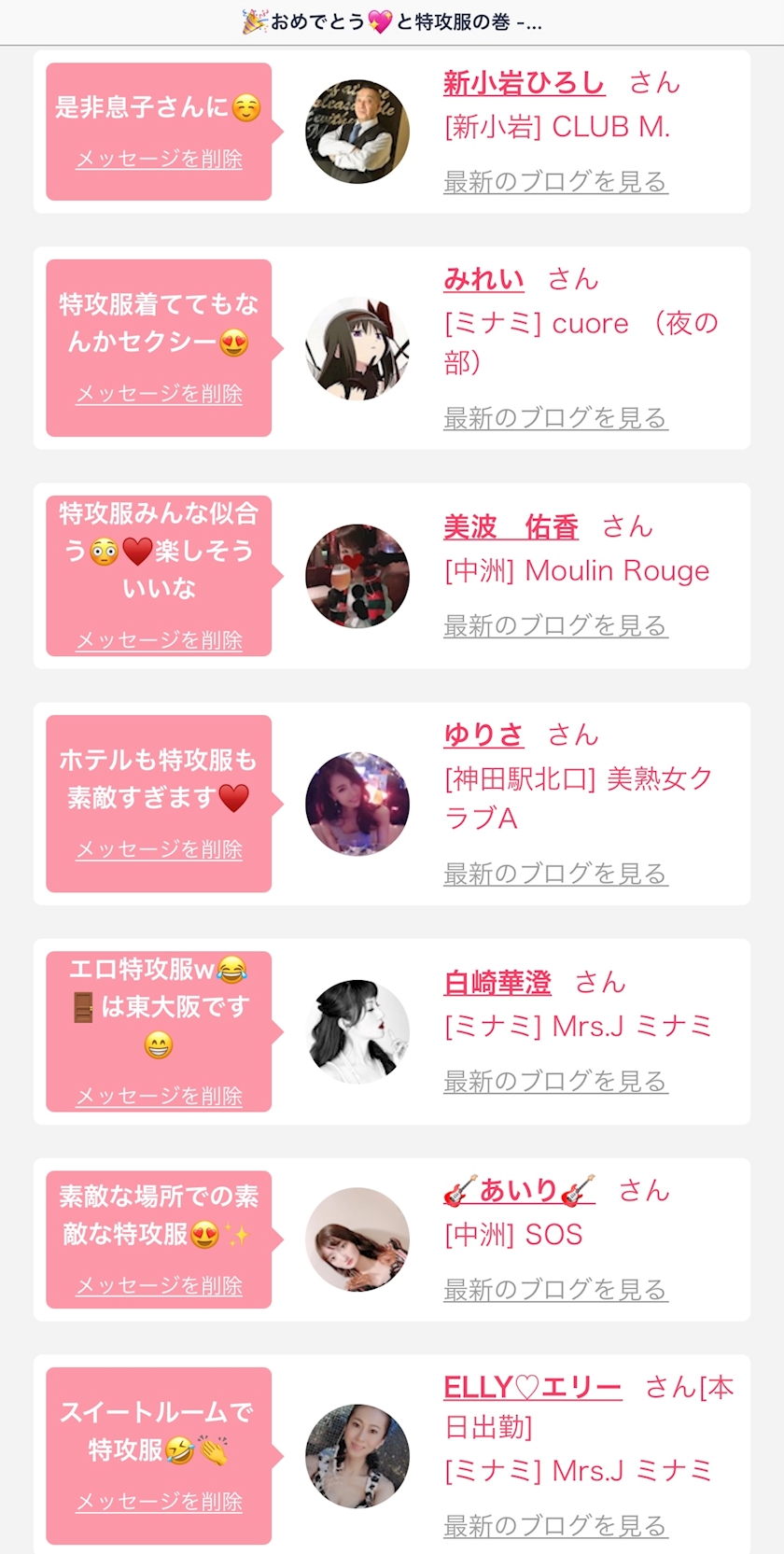Open 白崎華澄's profile link
784x1554 pixels.
[x=497, y=983]
